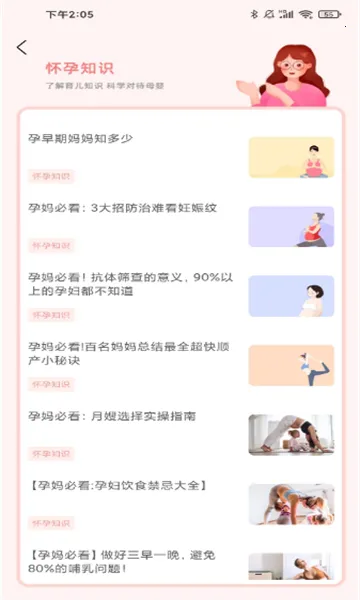Open article 抗体筛查的意义
The height and width of the screenshot is (600, 360).
click(181, 296)
